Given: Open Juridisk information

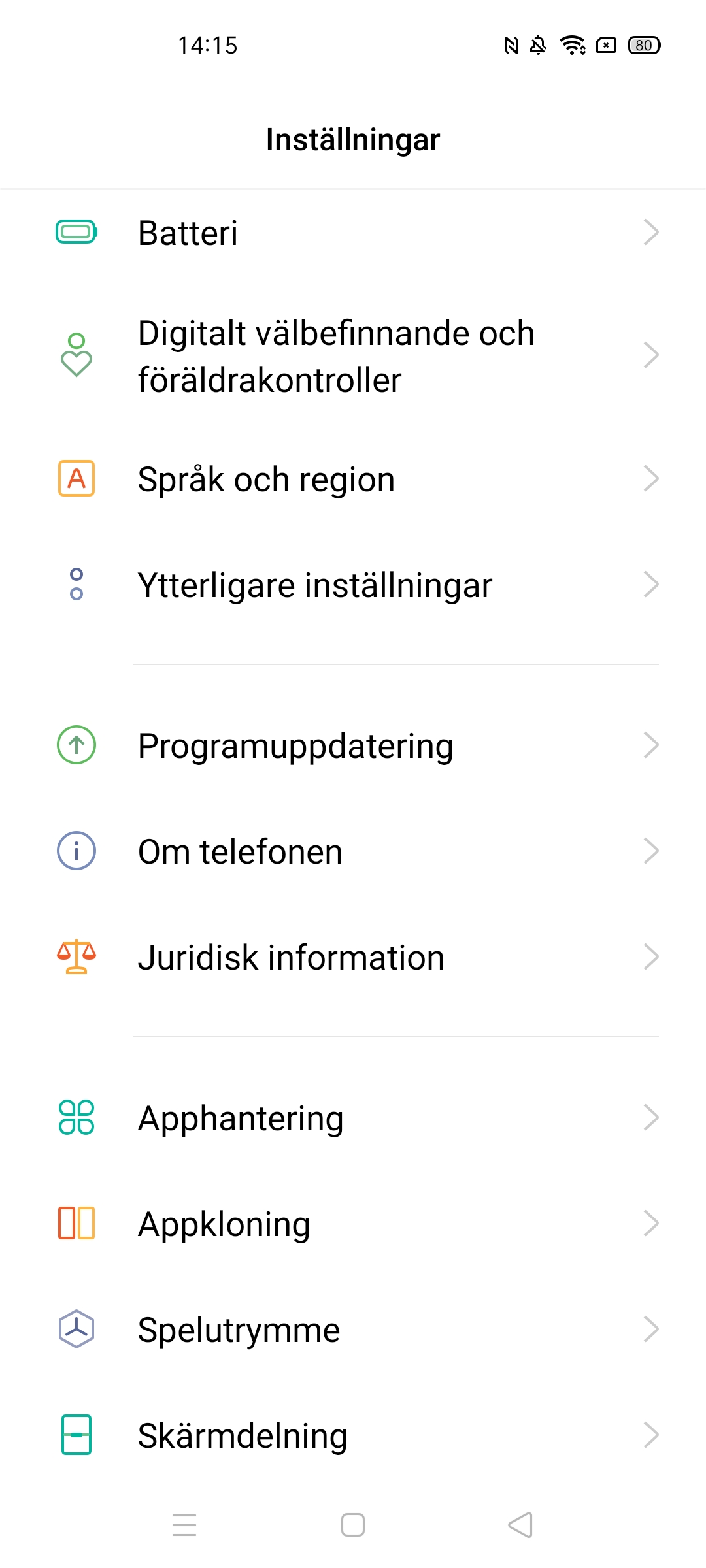Looking at the screenshot, I should tap(353, 957).
